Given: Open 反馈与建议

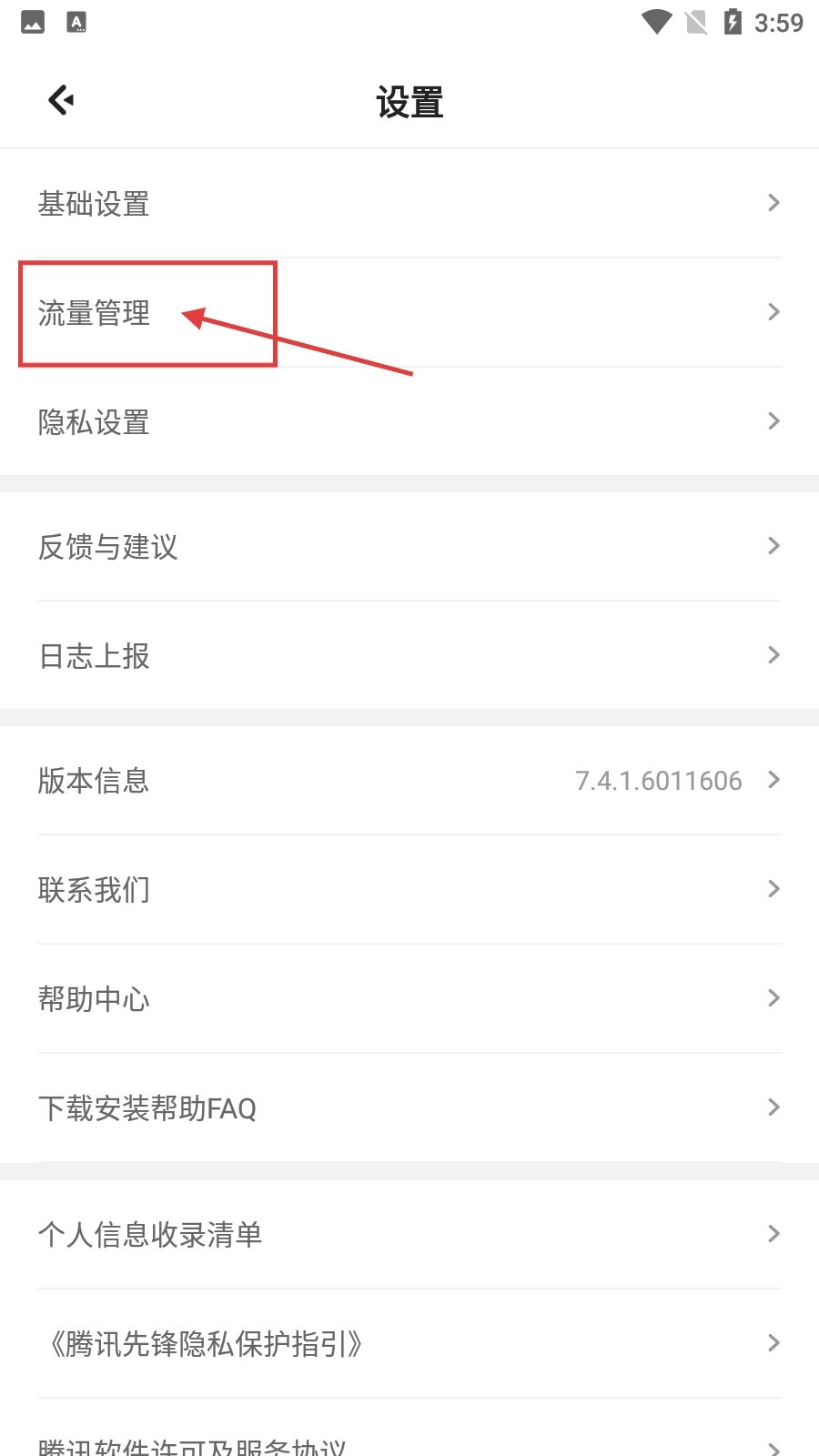Looking at the screenshot, I should click(x=409, y=546).
